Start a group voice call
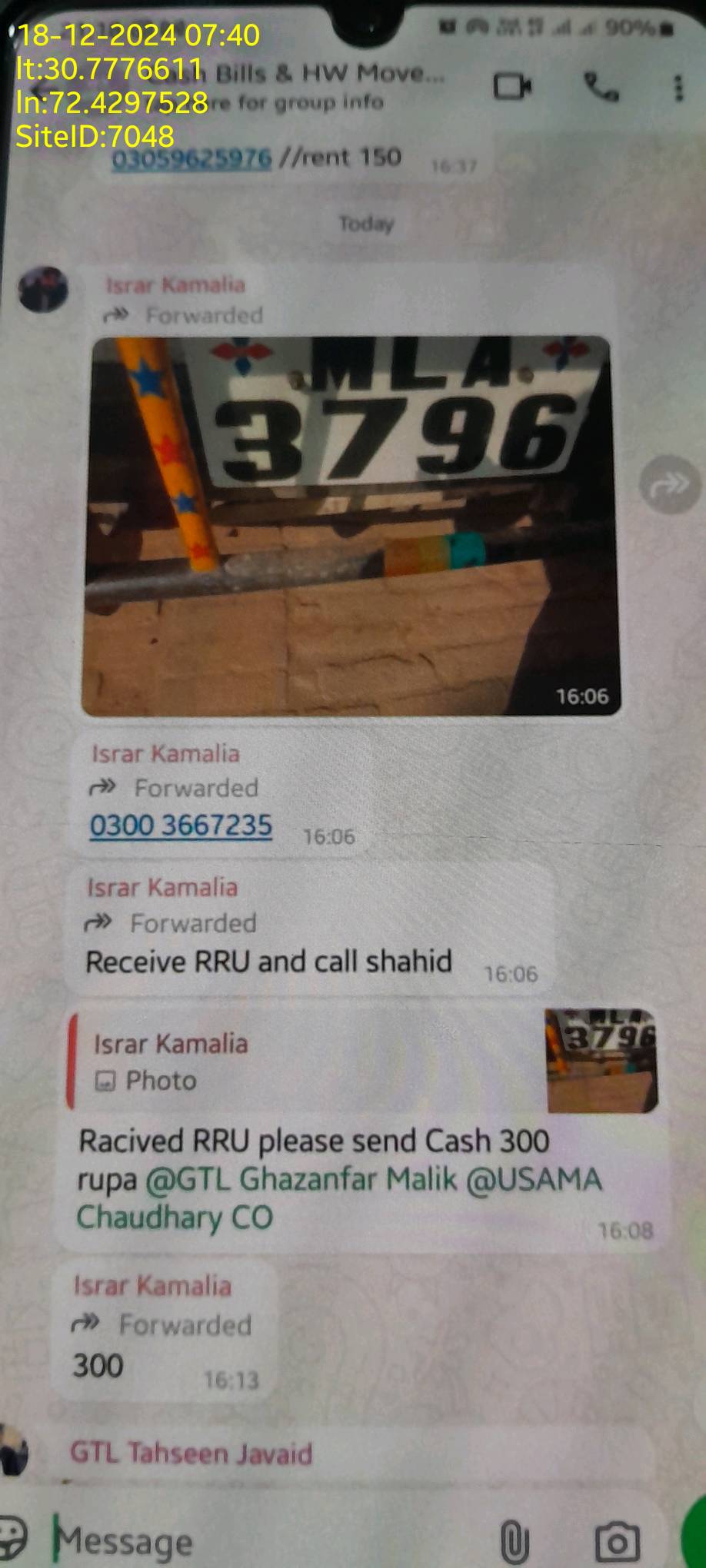The image size is (706, 1568). 601,87
